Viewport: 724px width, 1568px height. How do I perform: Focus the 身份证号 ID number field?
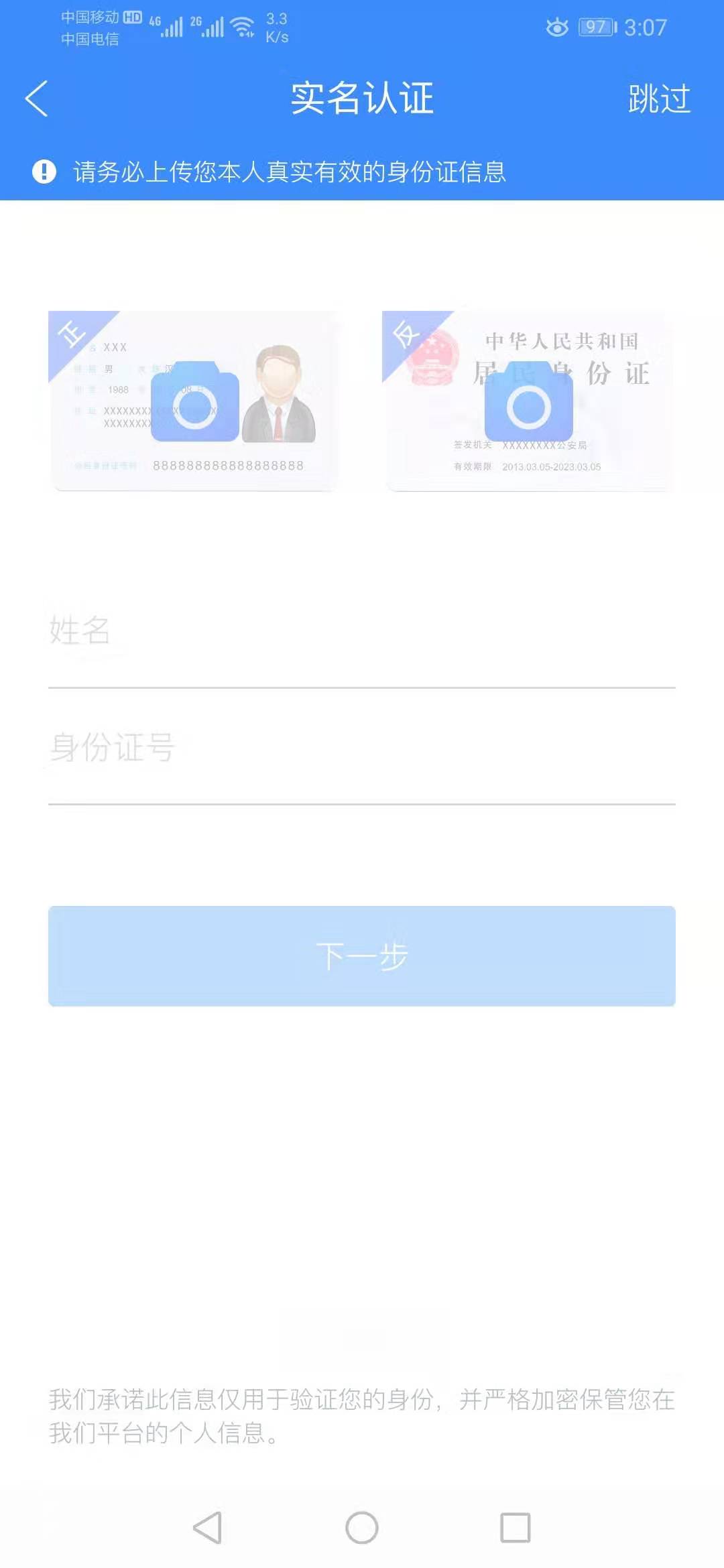(x=362, y=748)
